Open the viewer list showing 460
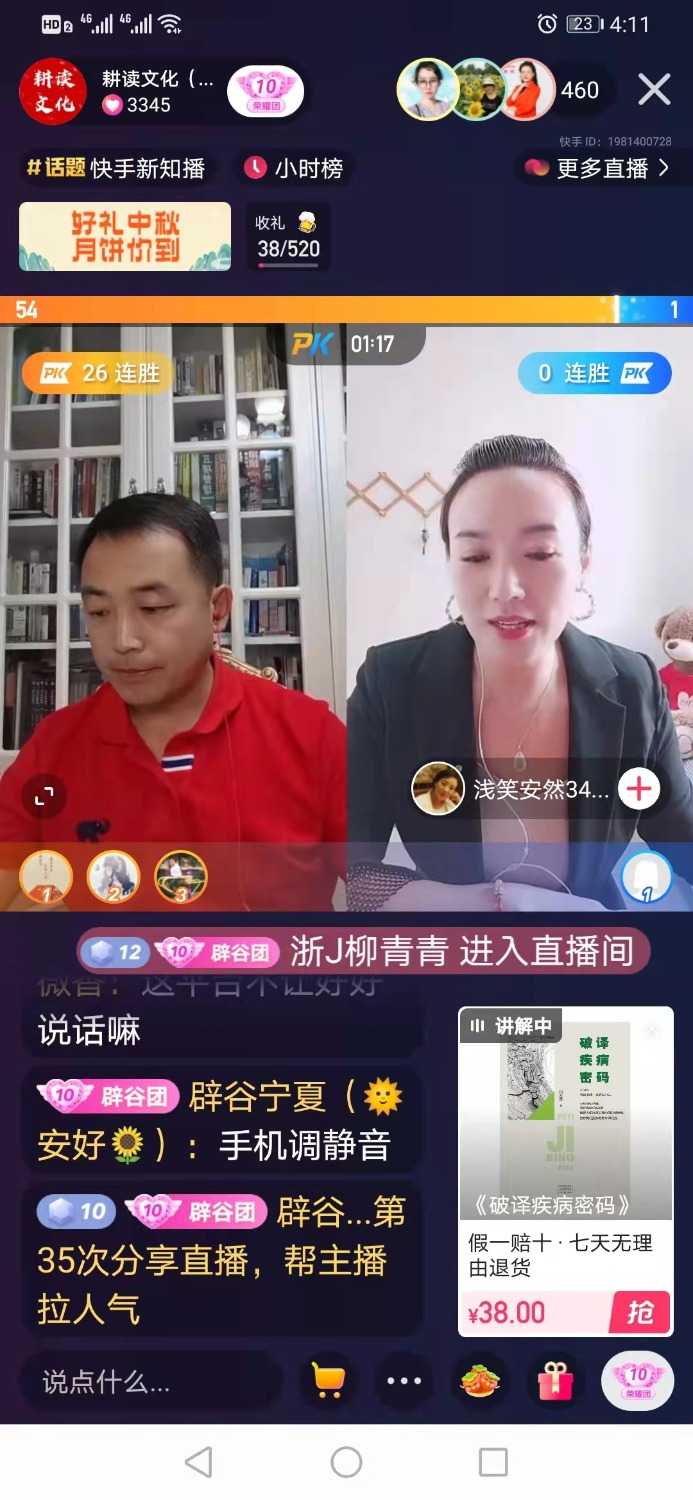The image size is (693, 1500). (578, 91)
